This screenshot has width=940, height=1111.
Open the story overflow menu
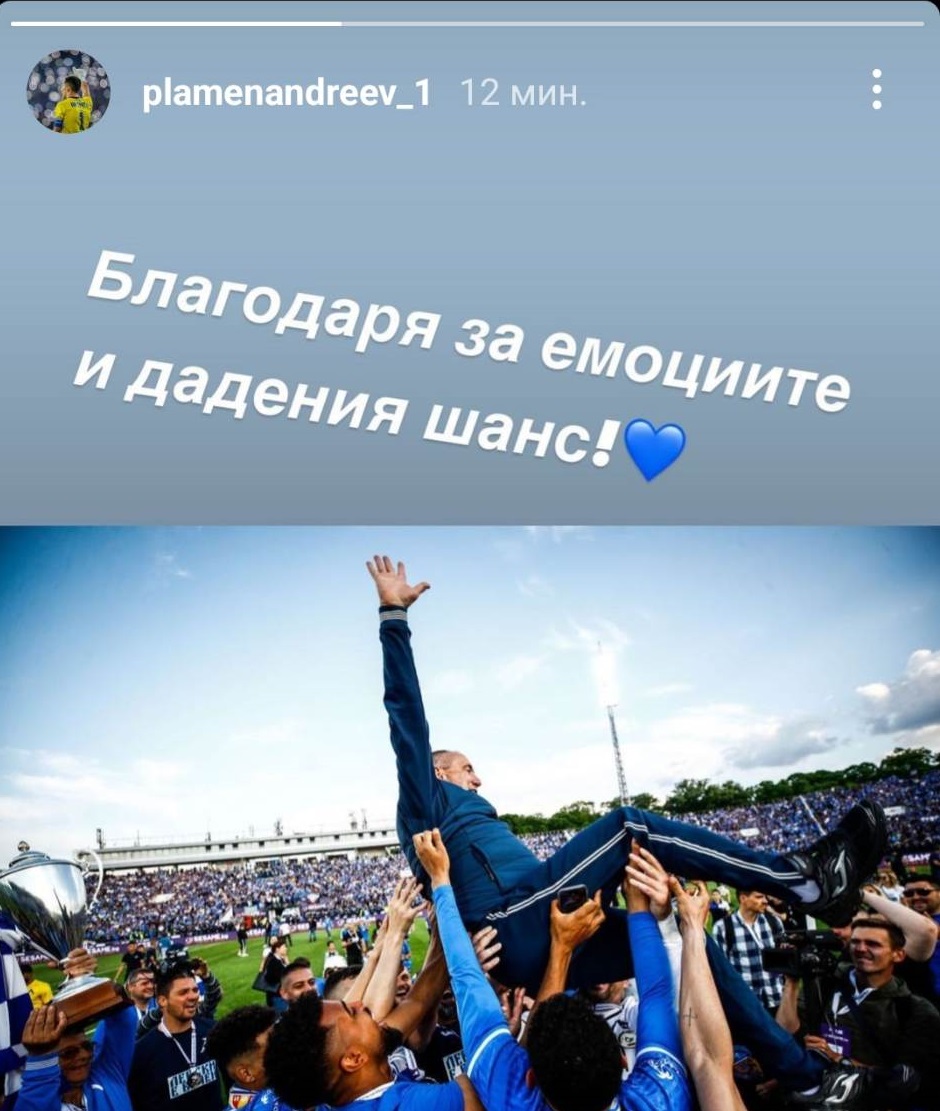(876, 90)
